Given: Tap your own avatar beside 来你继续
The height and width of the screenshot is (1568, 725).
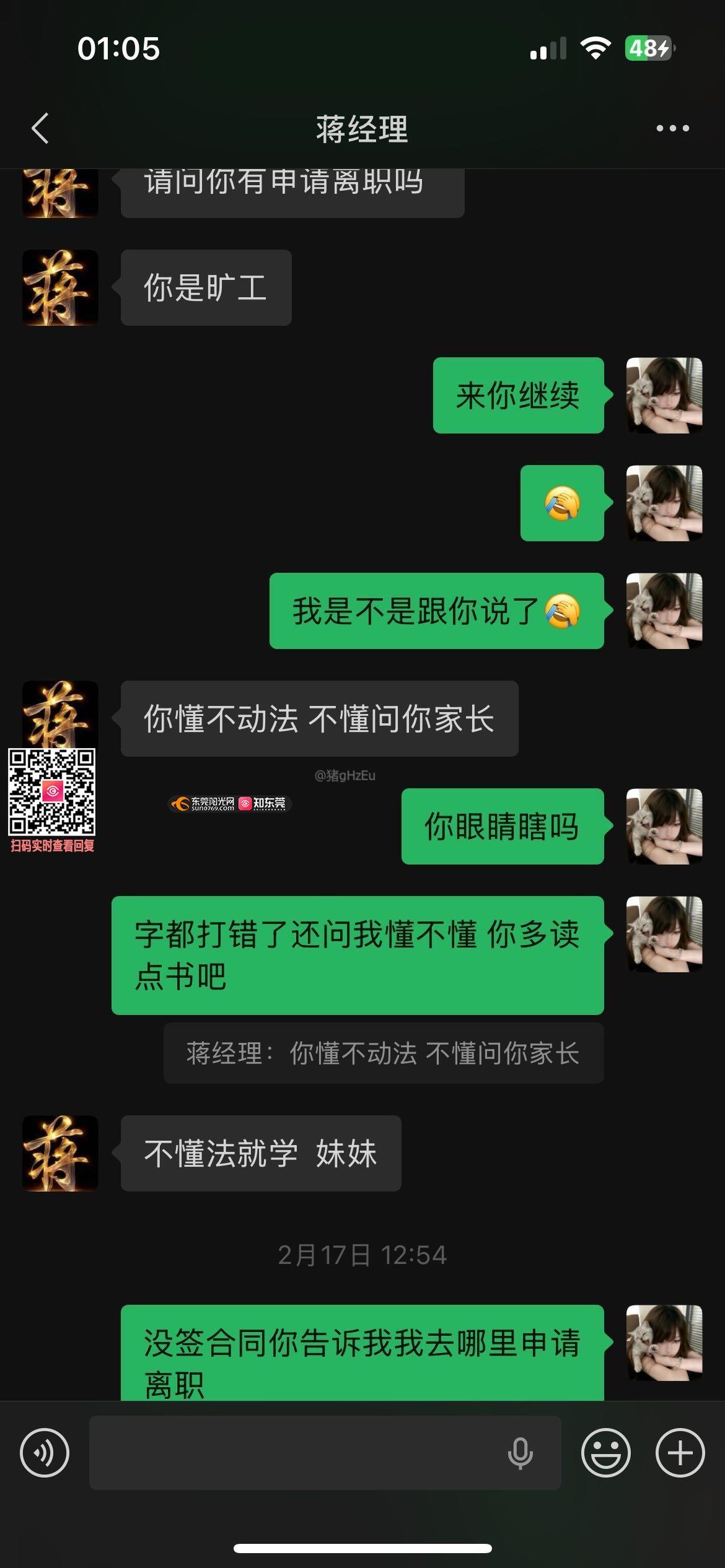Looking at the screenshot, I should click(x=664, y=395).
